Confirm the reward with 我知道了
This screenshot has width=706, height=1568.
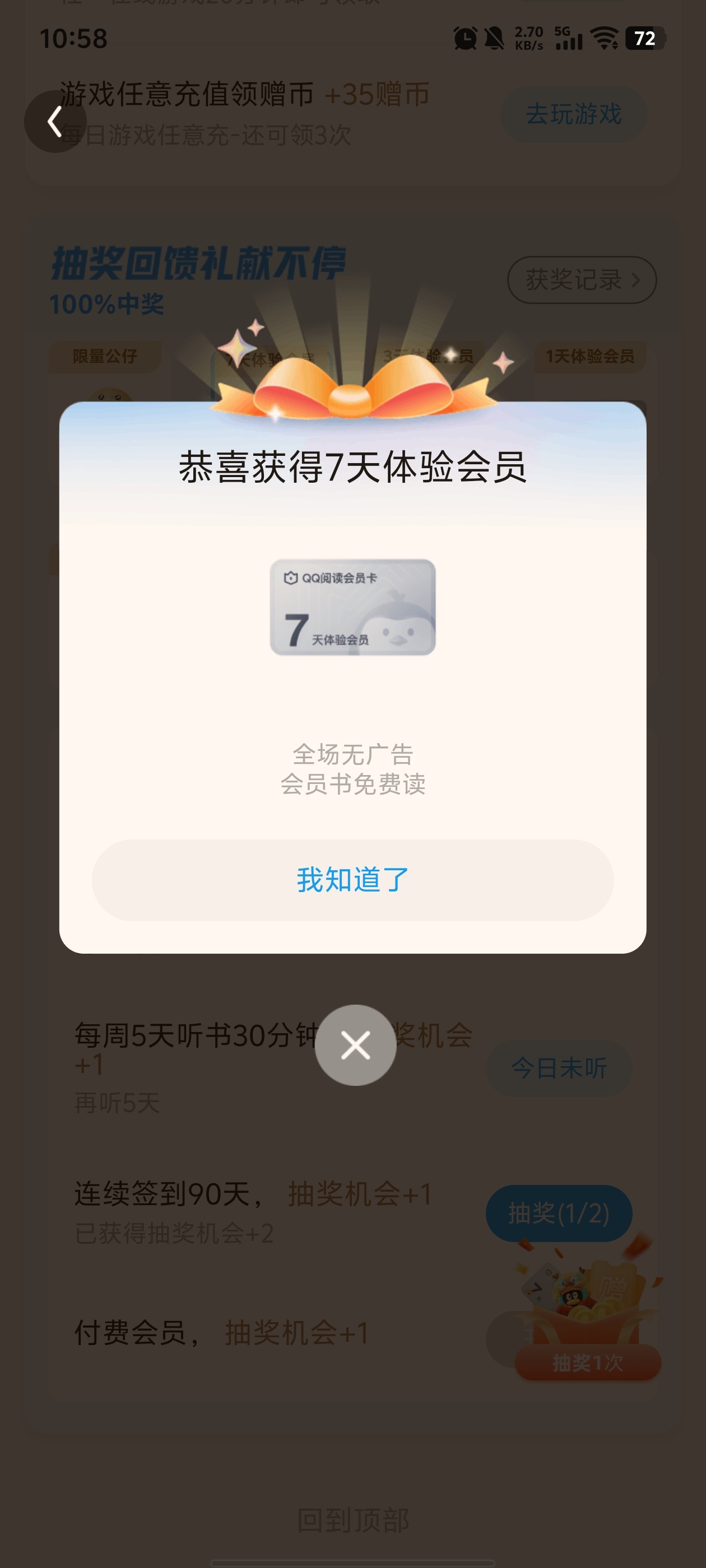pyautogui.click(x=352, y=880)
